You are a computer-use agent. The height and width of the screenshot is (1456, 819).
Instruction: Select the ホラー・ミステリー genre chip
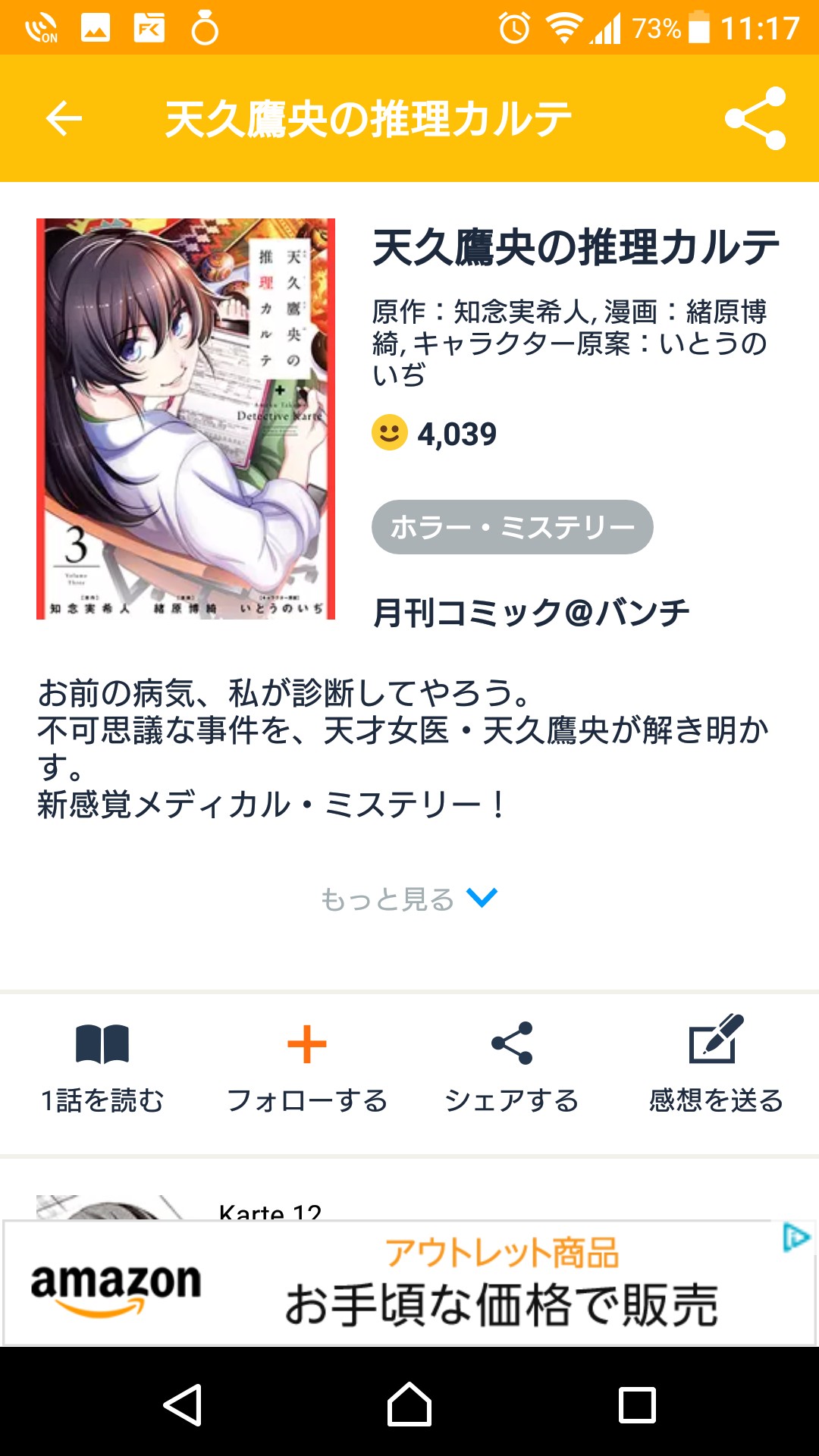512,527
